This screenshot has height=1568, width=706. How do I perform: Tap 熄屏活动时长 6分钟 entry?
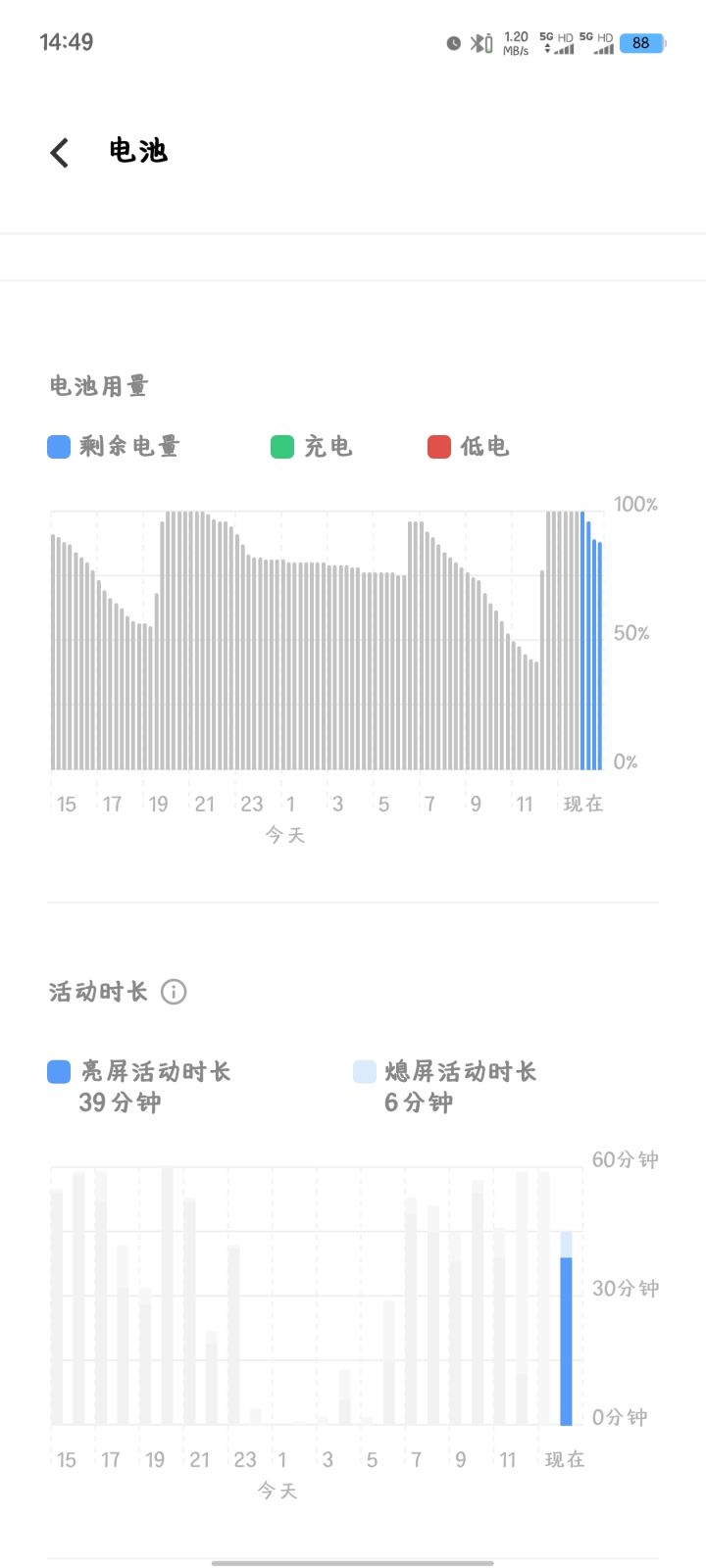(x=443, y=1086)
